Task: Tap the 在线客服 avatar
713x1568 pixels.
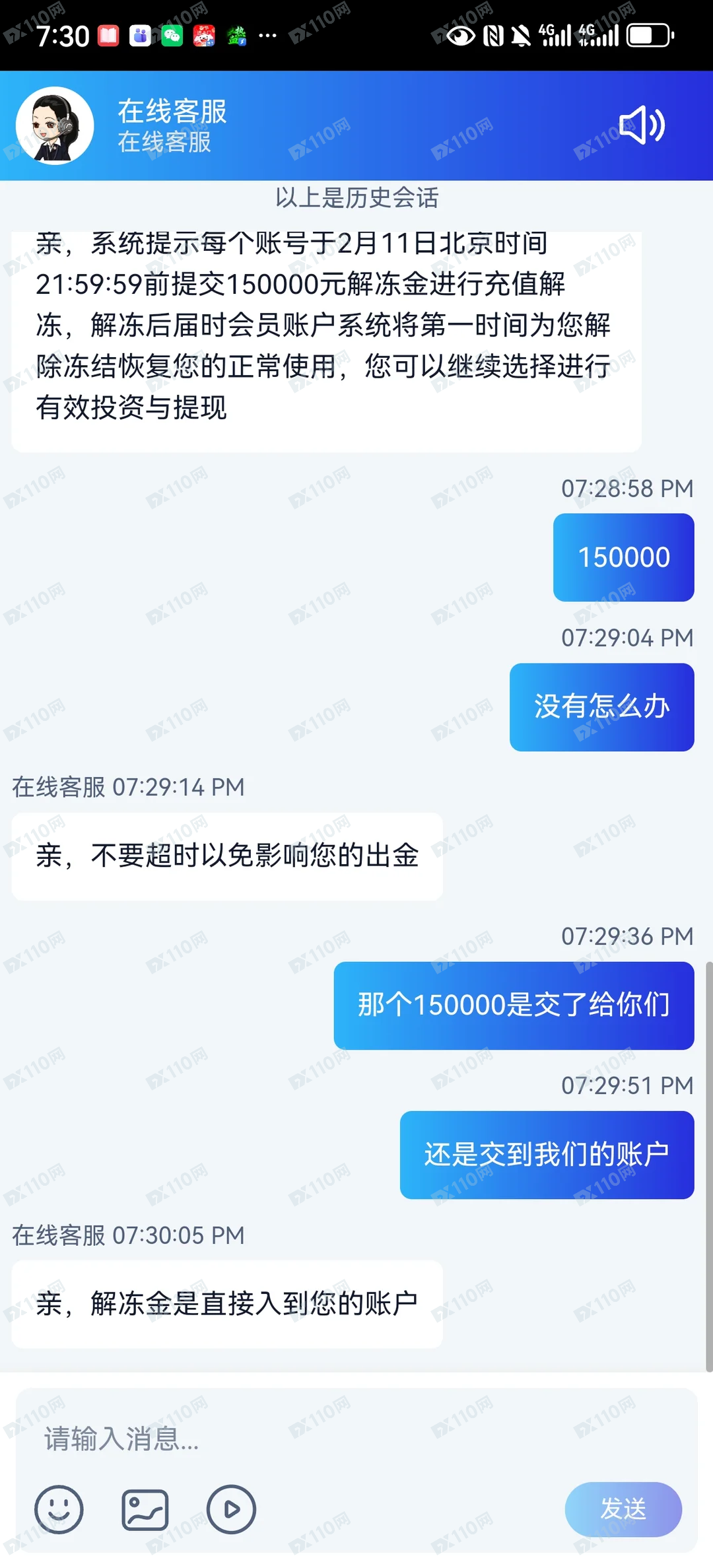Action: point(55,125)
